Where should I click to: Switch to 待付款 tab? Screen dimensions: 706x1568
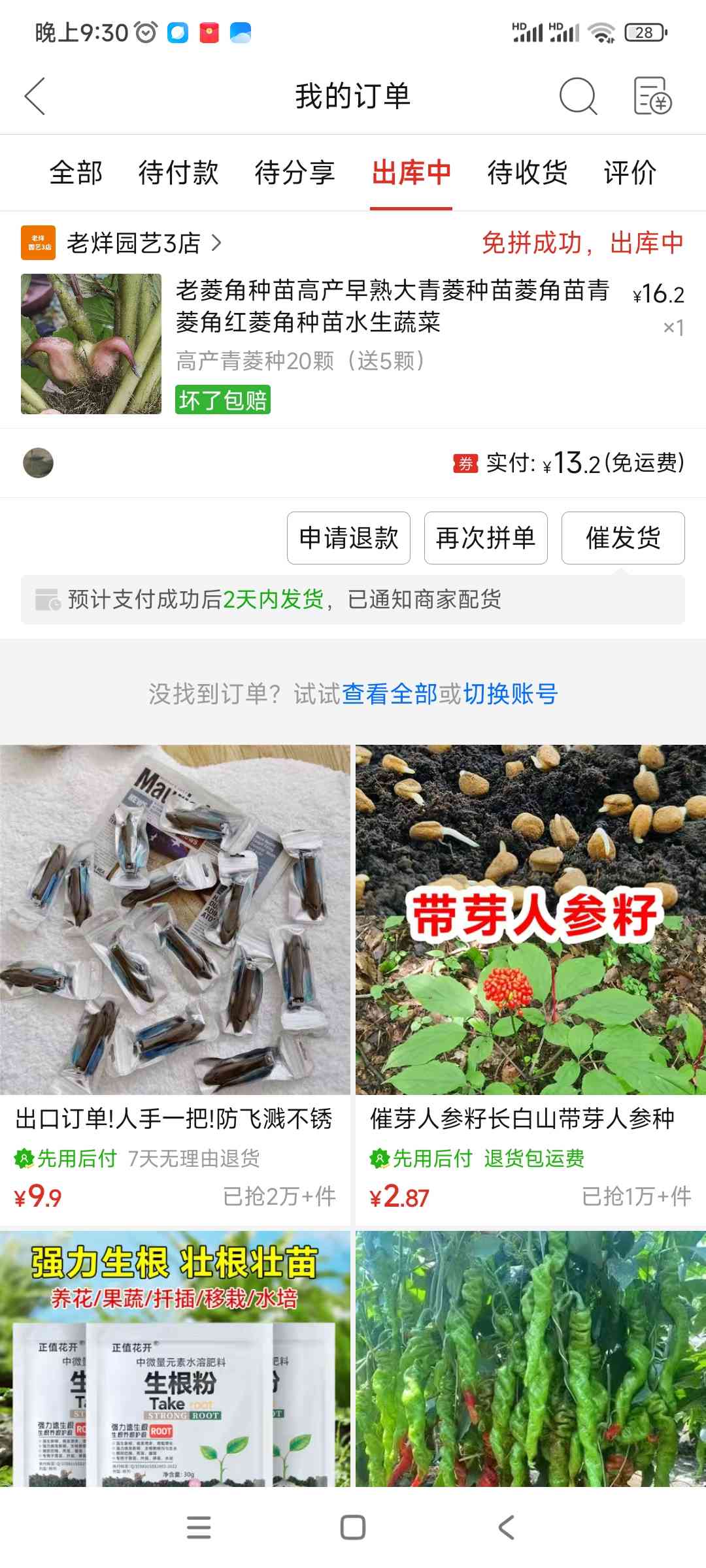(178, 173)
